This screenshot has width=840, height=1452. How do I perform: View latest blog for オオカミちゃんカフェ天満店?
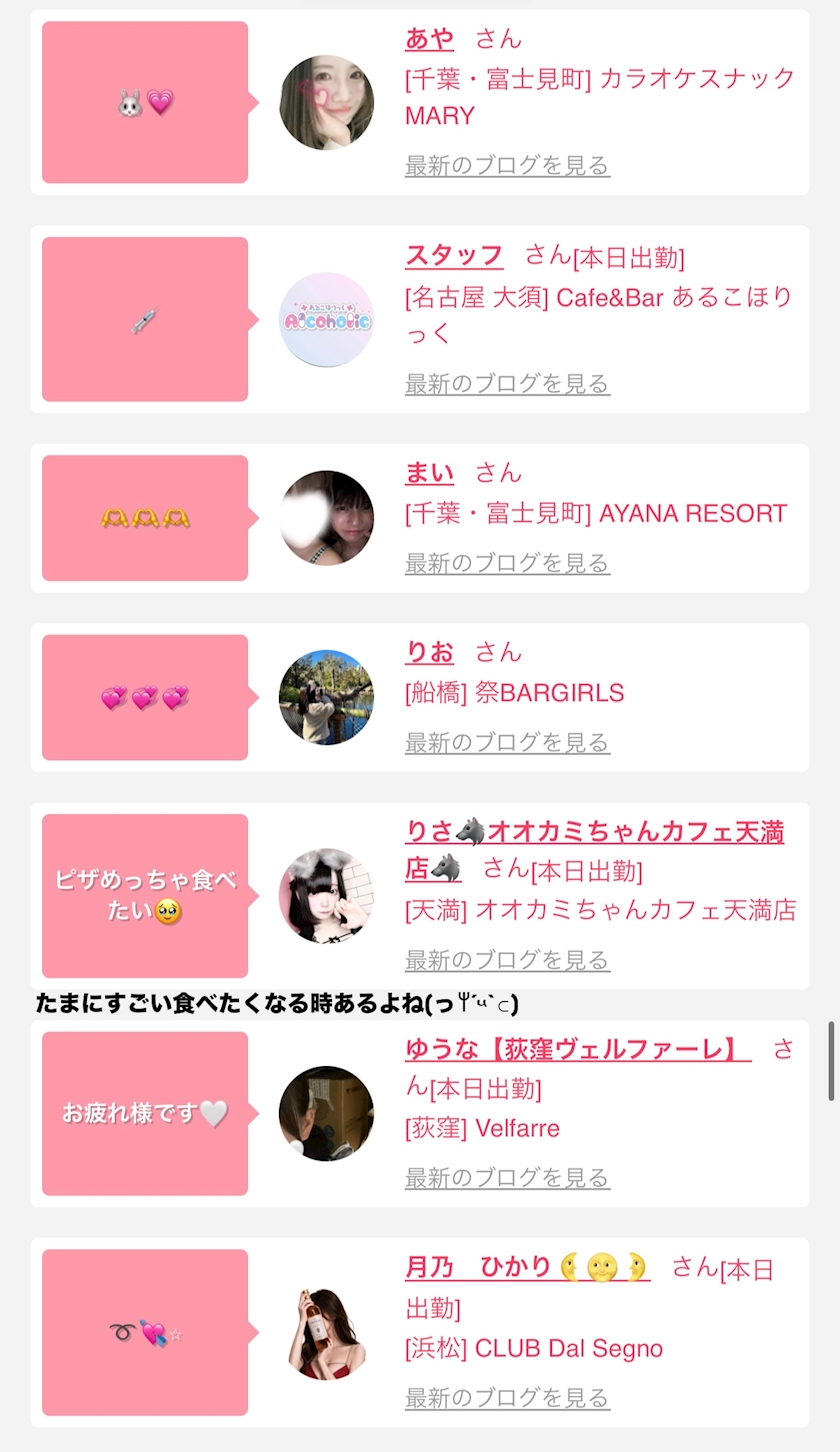pyautogui.click(x=507, y=960)
